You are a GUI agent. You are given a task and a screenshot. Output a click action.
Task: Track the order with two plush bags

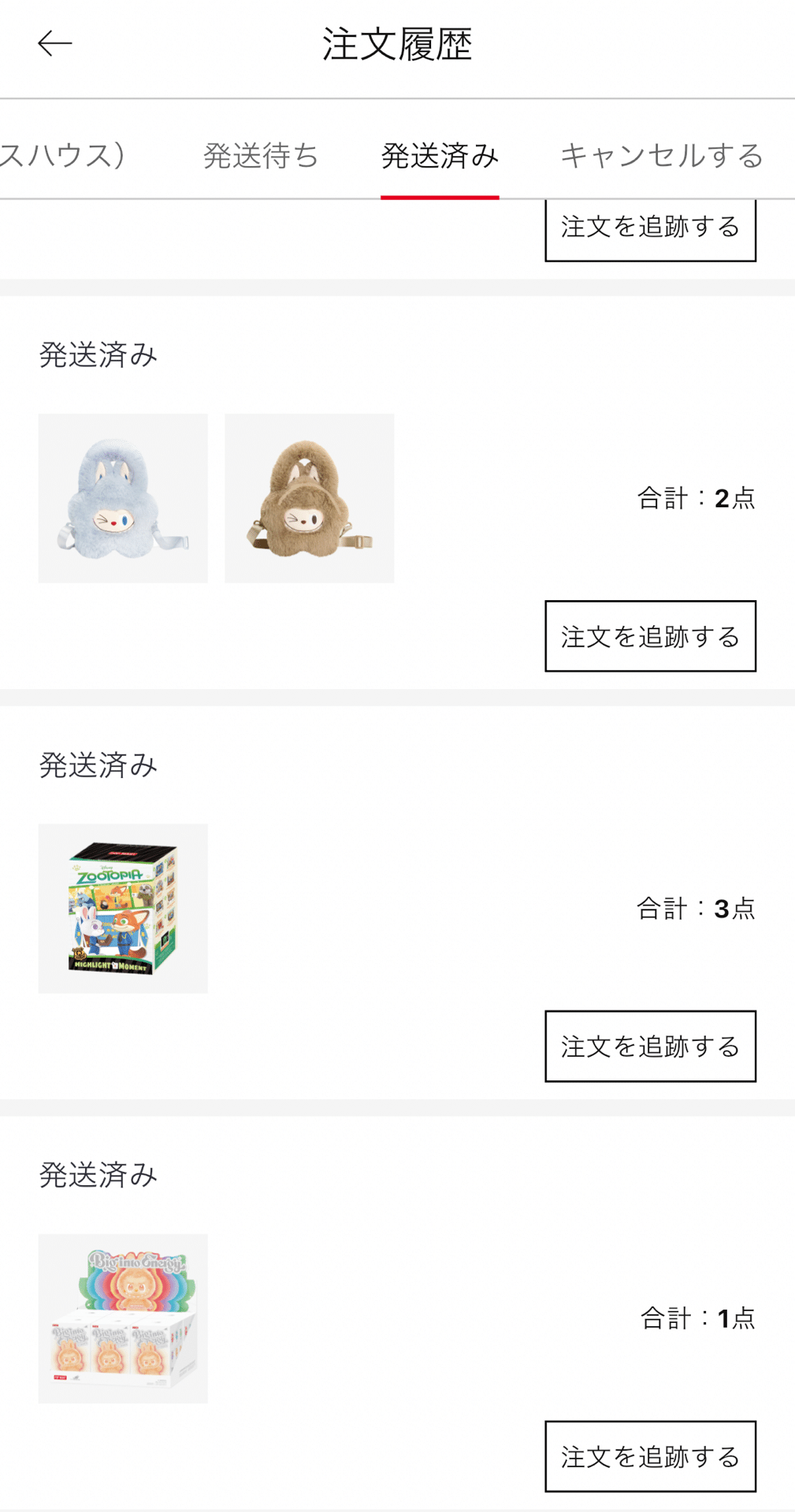(650, 636)
